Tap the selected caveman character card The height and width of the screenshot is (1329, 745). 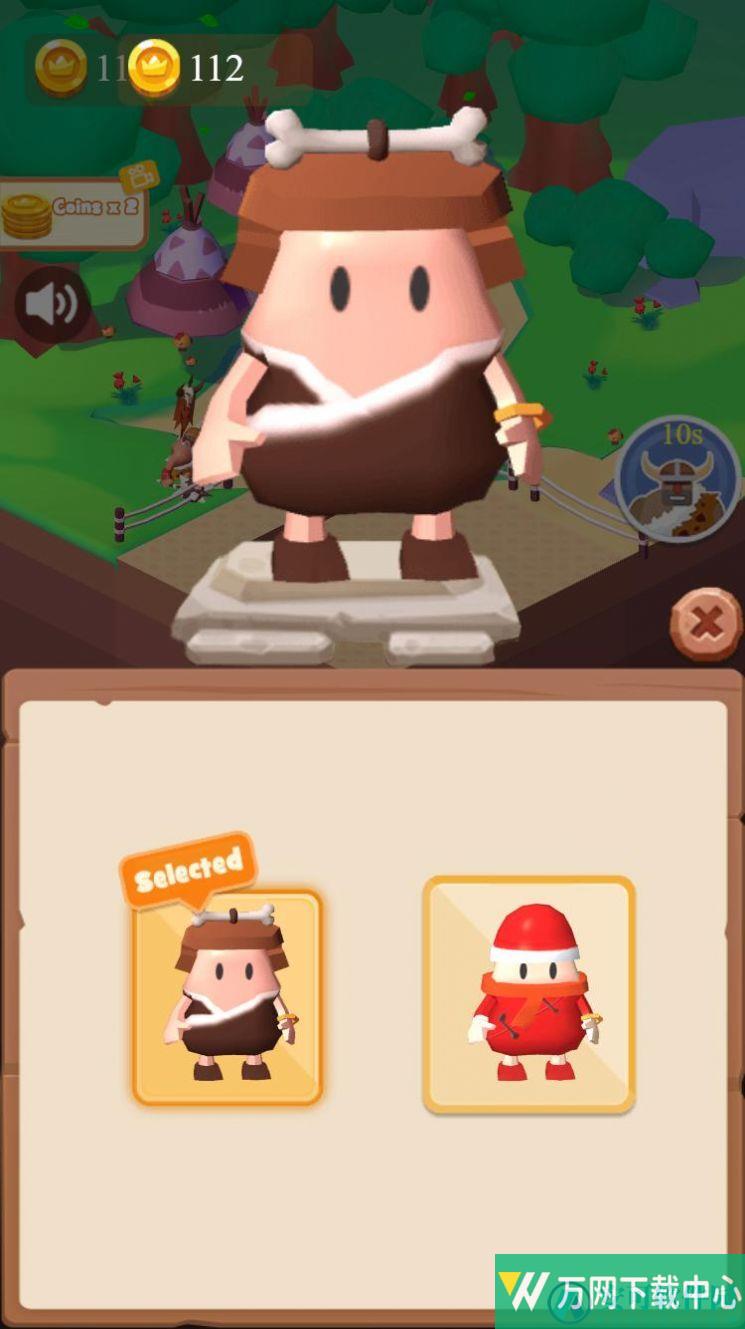coord(227,999)
